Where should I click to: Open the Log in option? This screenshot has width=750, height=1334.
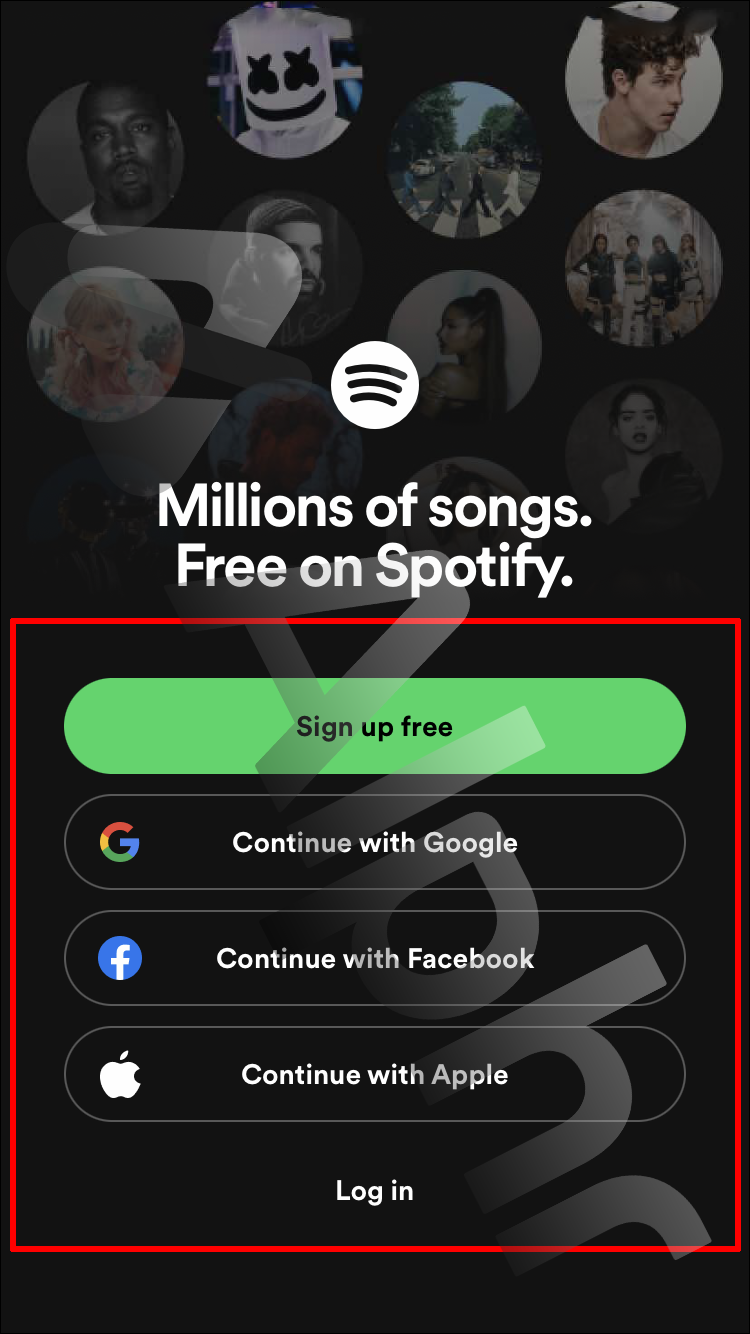(374, 1190)
